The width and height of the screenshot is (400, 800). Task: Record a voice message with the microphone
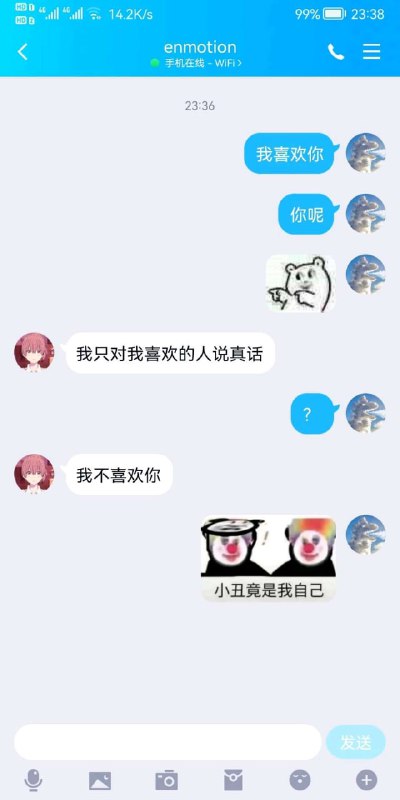click(x=33, y=780)
